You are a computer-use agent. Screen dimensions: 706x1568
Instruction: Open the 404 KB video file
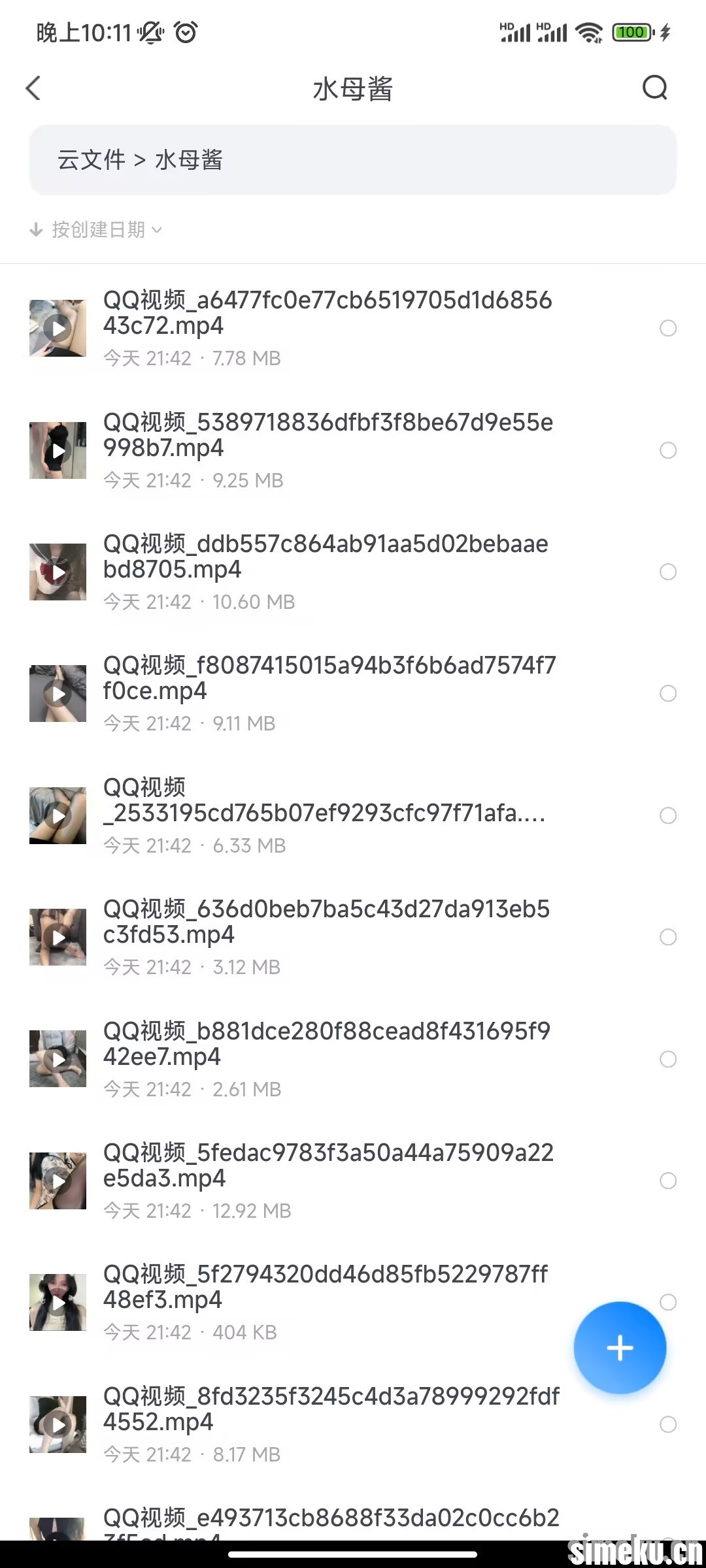coord(327,1288)
